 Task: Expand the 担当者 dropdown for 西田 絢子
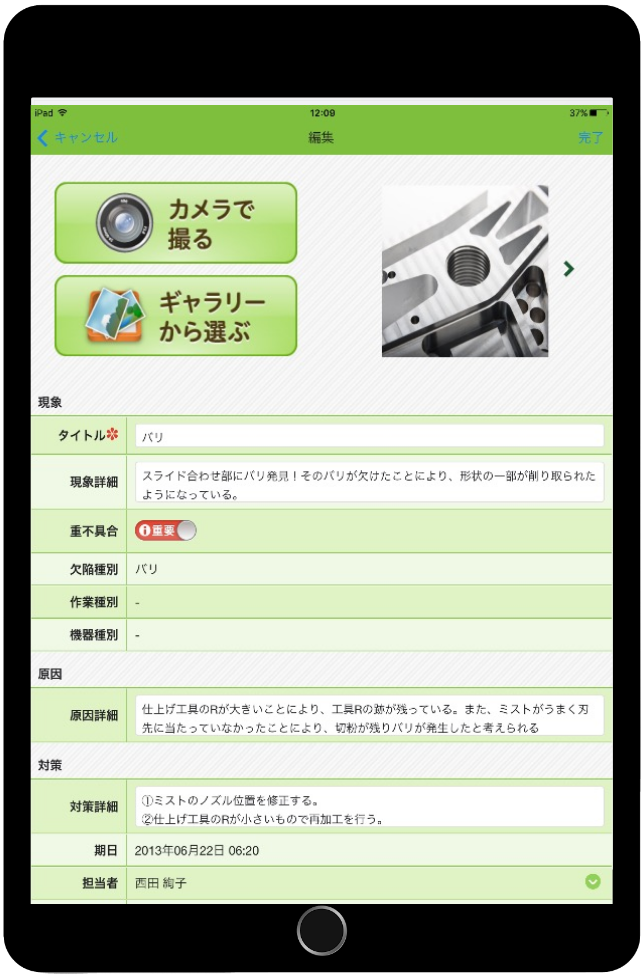[x=593, y=882]
